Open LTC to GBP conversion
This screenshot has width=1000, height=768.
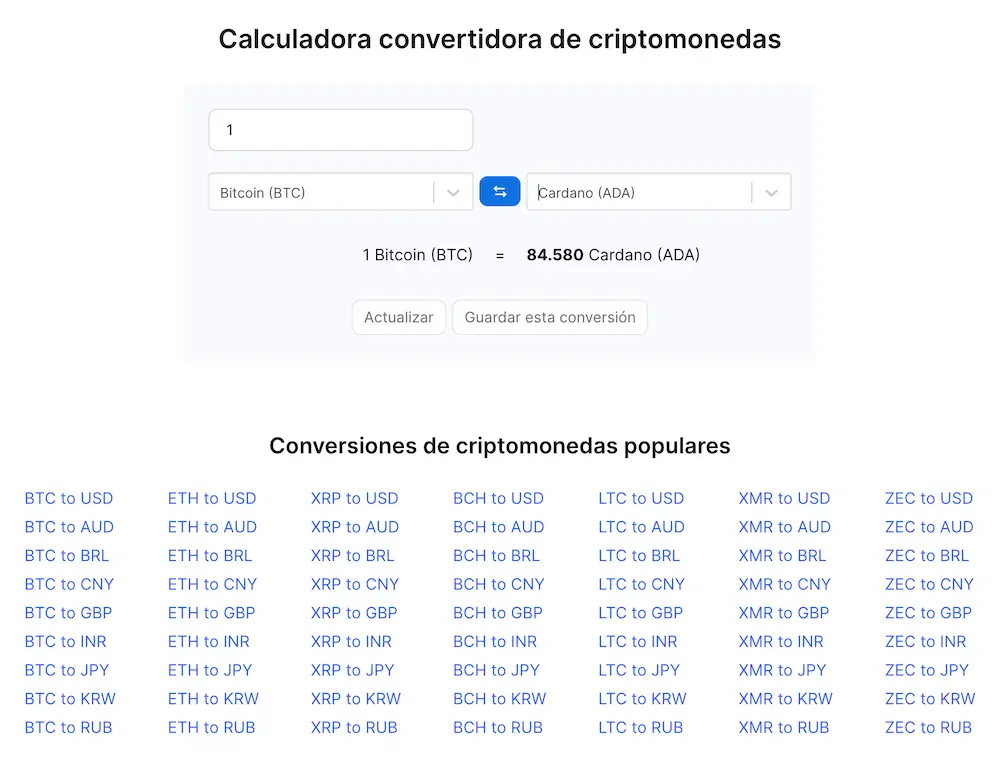(x=641, y=613)
